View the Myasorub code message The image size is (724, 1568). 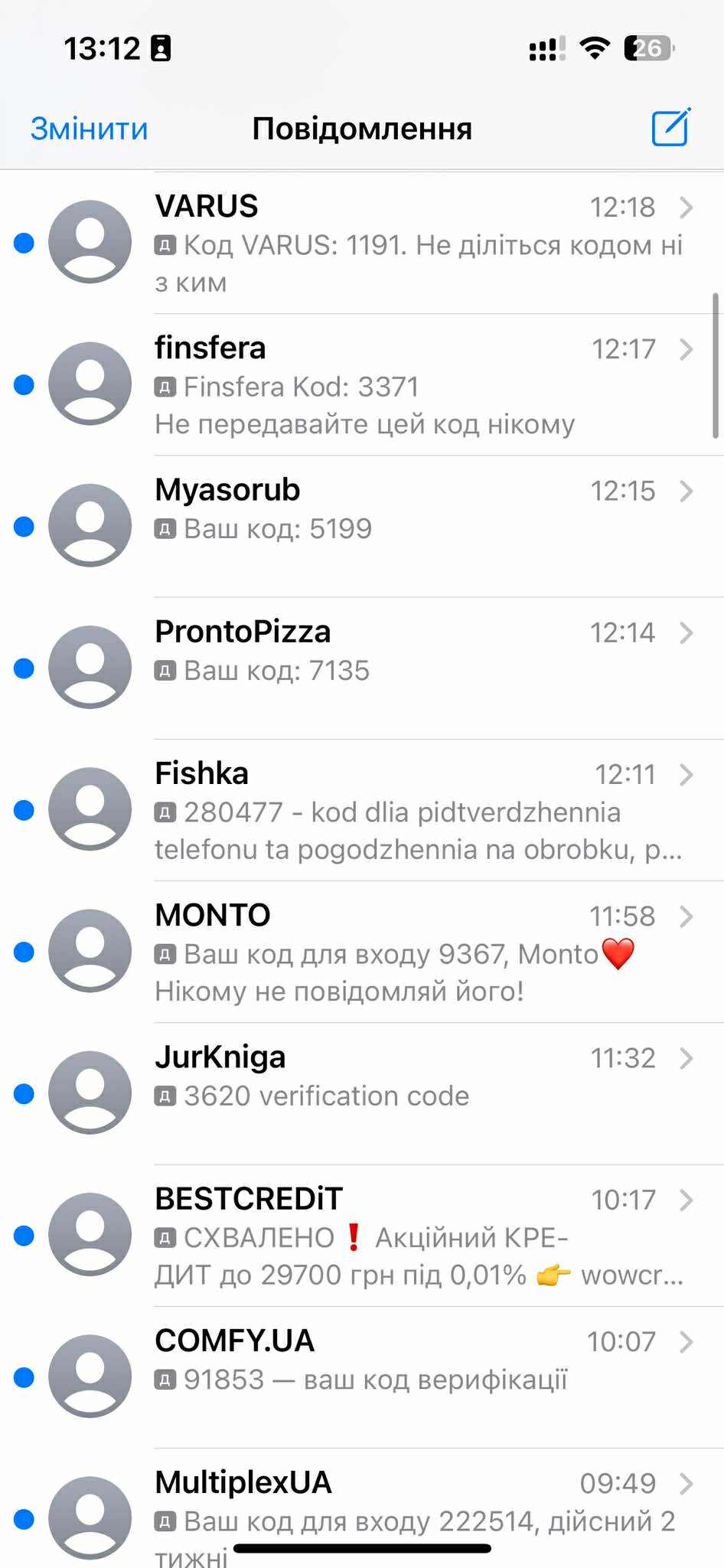pyautogui.click(x=417, y=527)
